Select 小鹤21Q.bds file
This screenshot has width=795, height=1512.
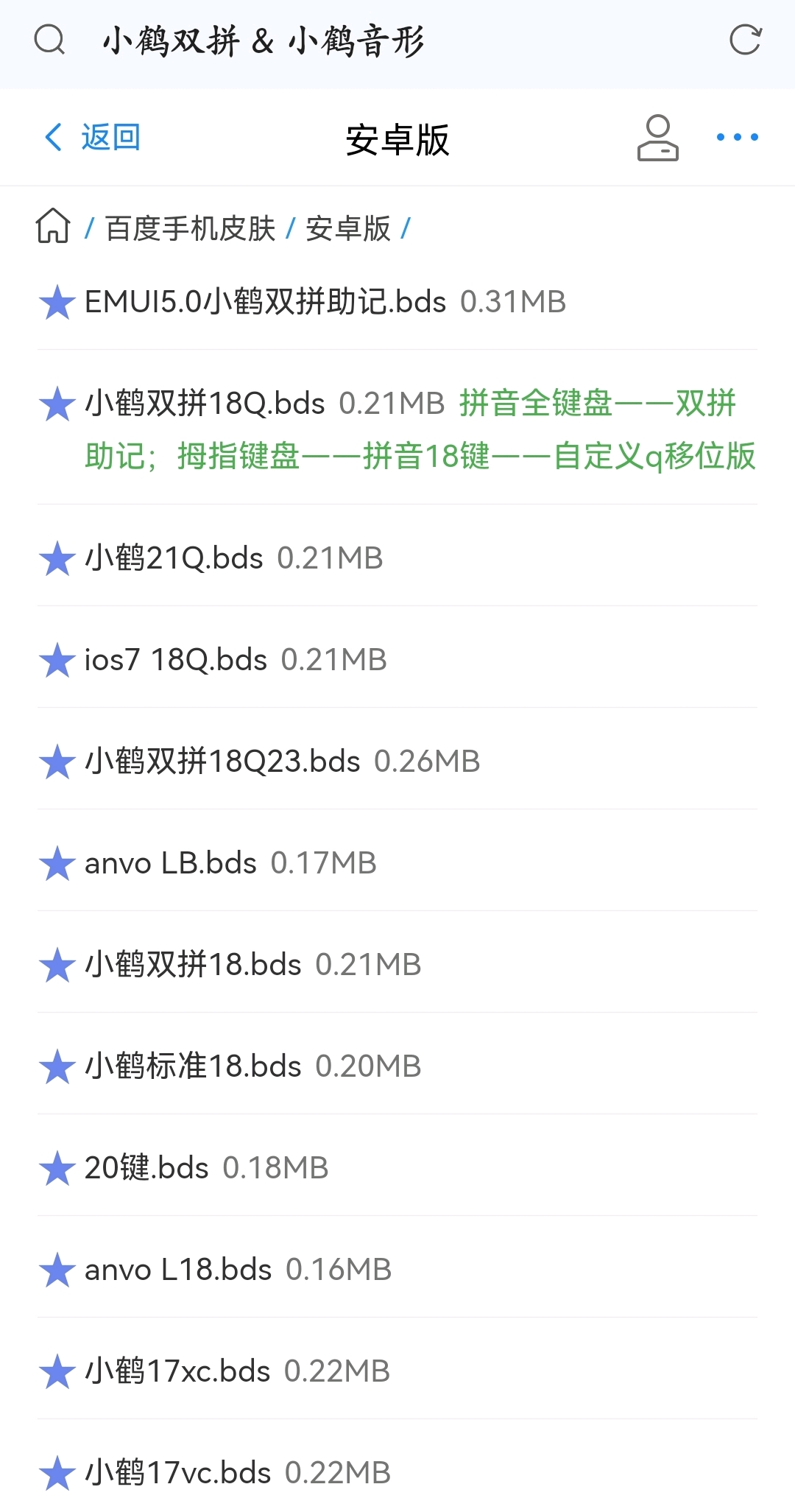click(174, 558)
